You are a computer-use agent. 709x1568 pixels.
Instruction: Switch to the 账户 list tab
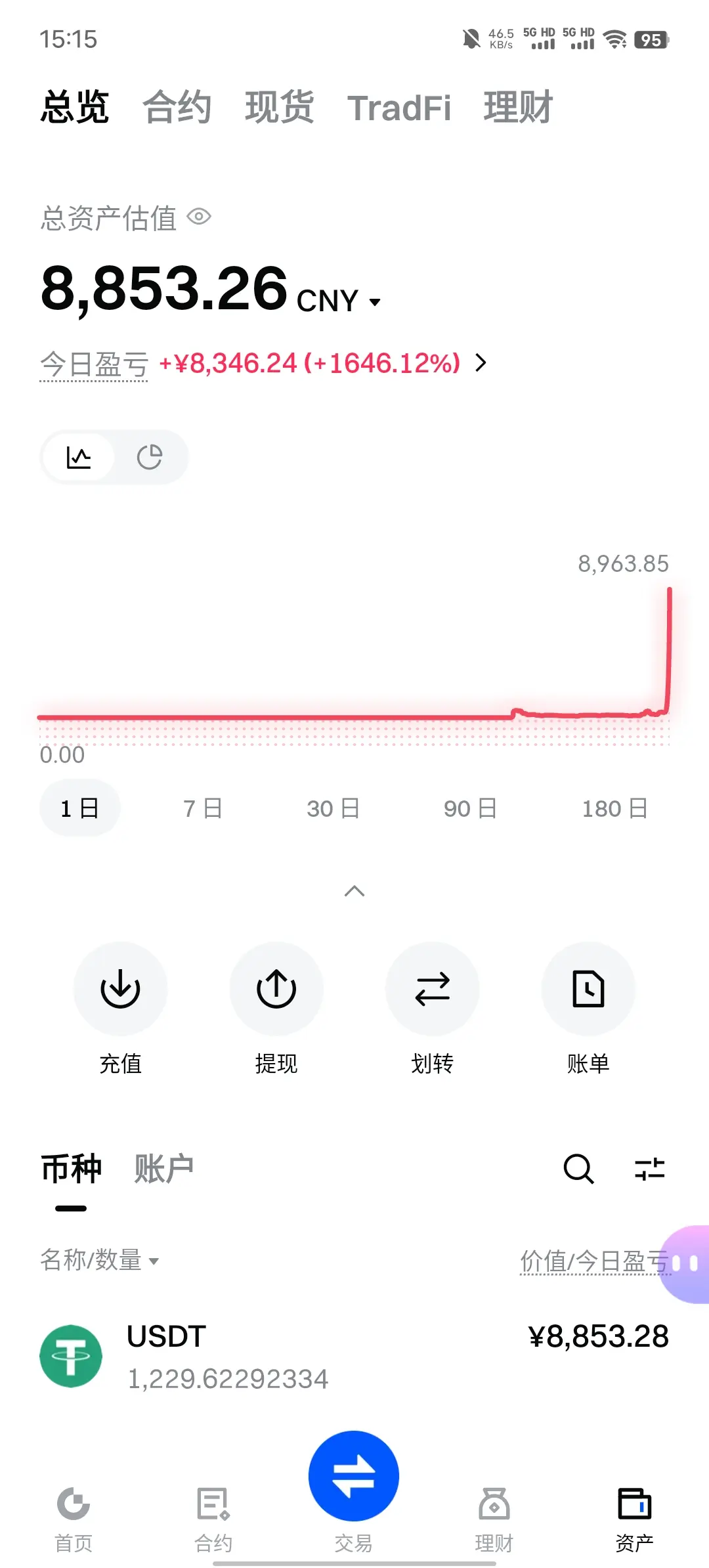pos(163,1169)
